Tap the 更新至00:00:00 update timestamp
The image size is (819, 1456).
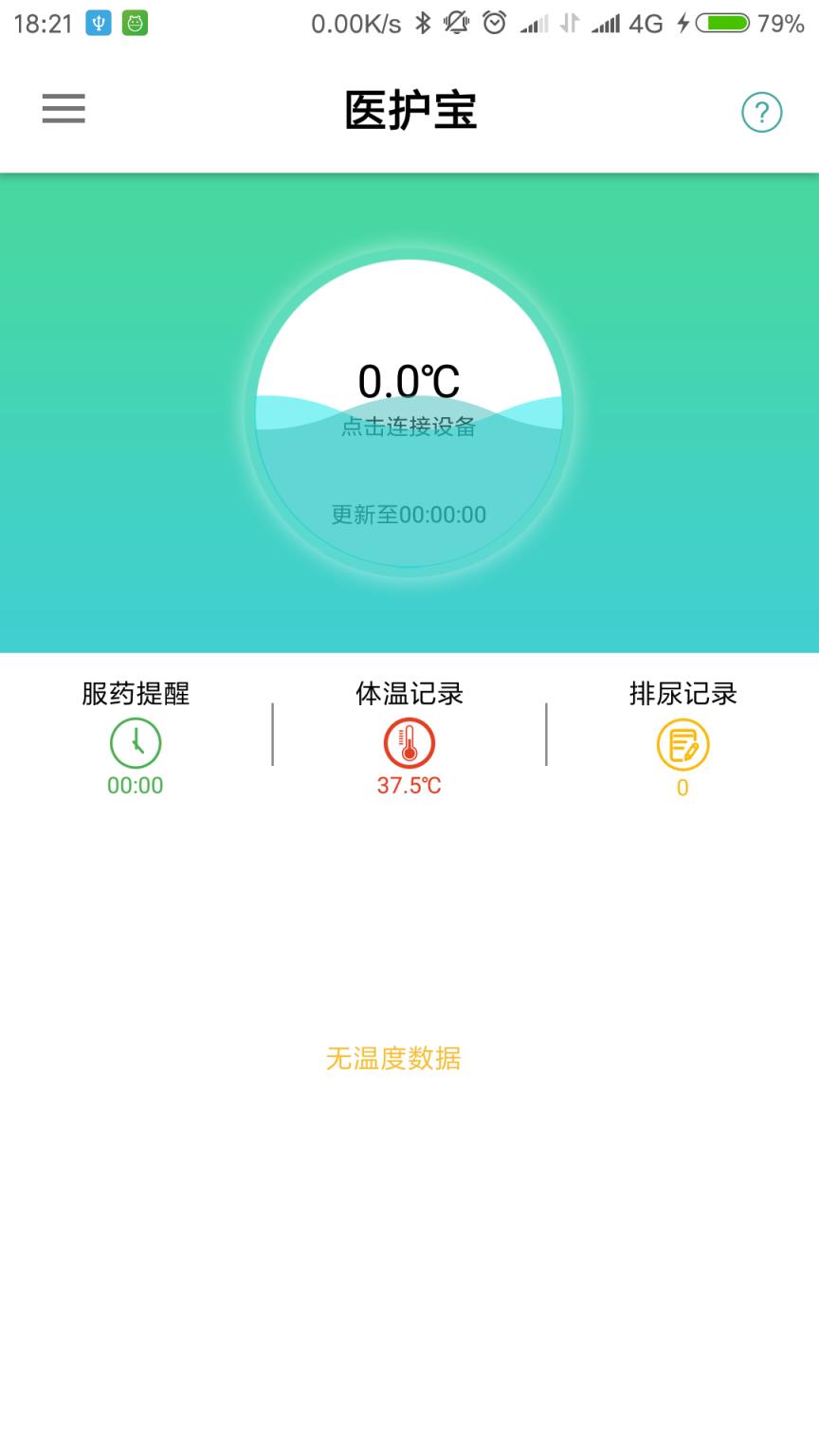click(409, 515)
